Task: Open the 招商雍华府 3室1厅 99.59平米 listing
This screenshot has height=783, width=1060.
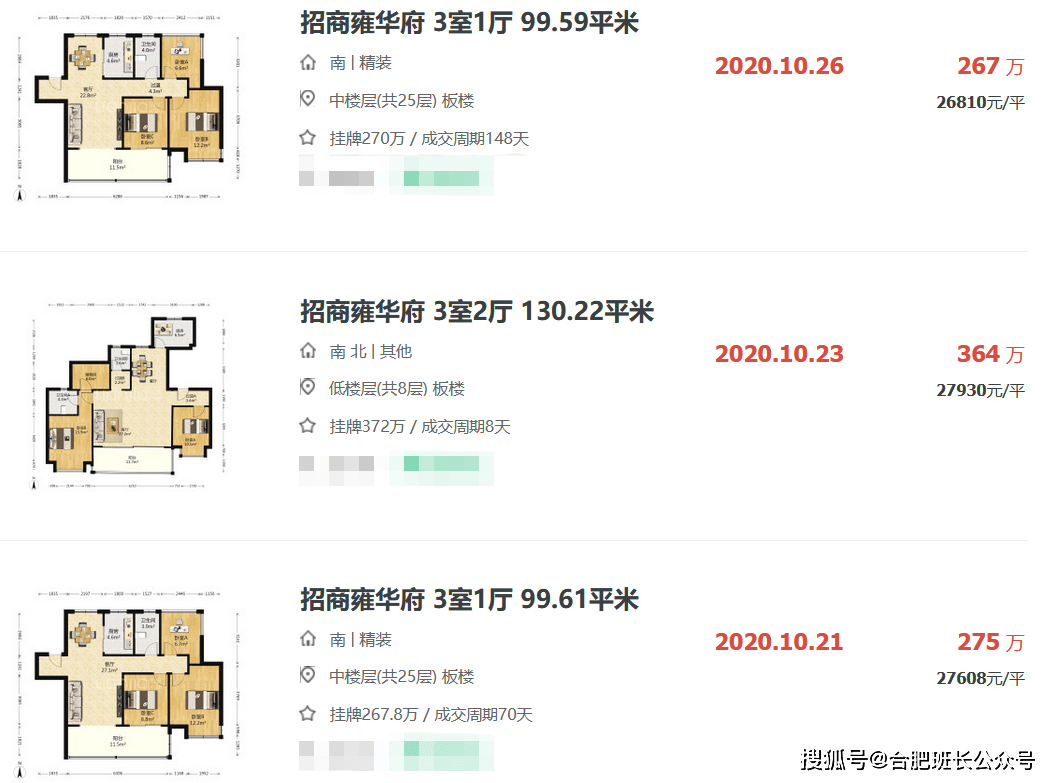Action: coord(469,23)
